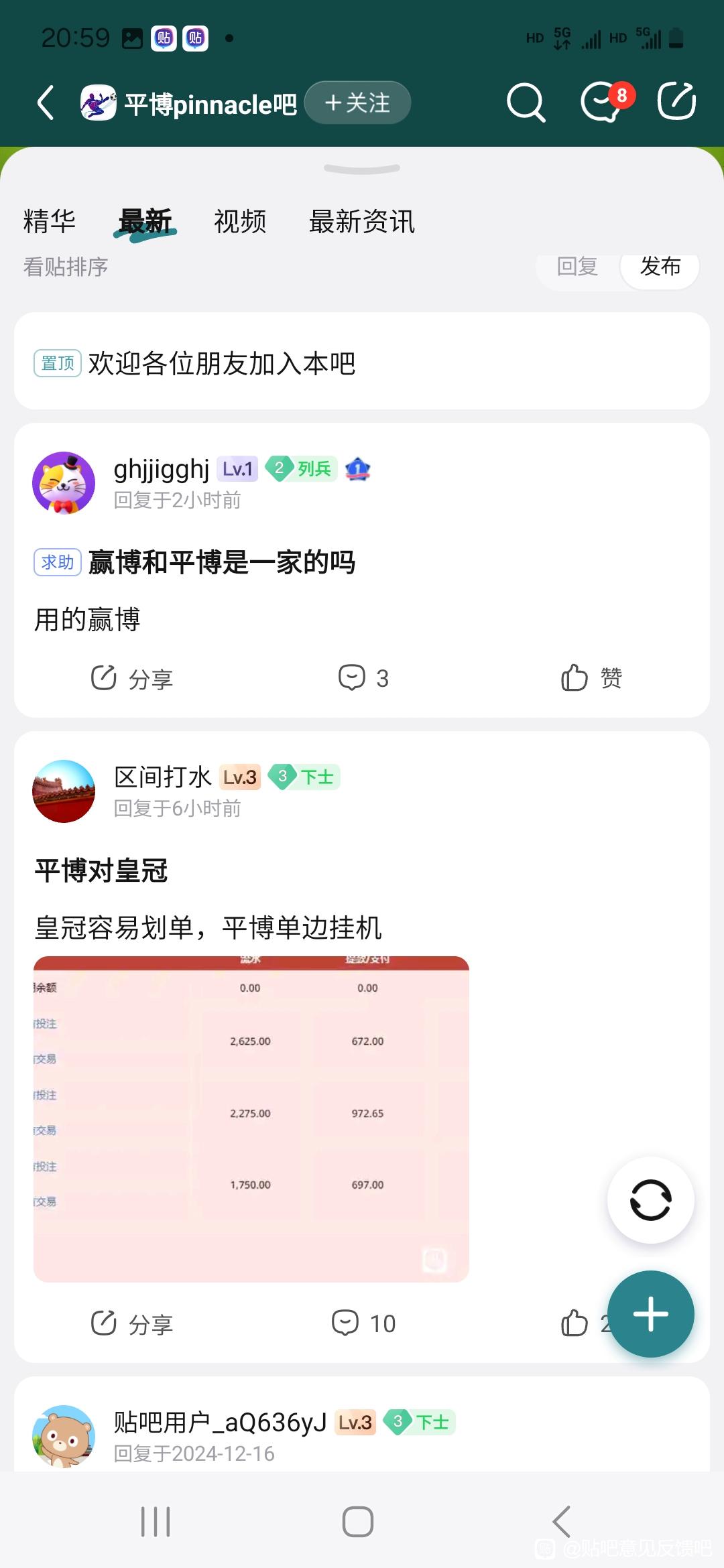Image resolution: width=724 pixels, height=1568 pixels.
Task: Share the post by ghjjigghj
Action: [x=132, y=678]
